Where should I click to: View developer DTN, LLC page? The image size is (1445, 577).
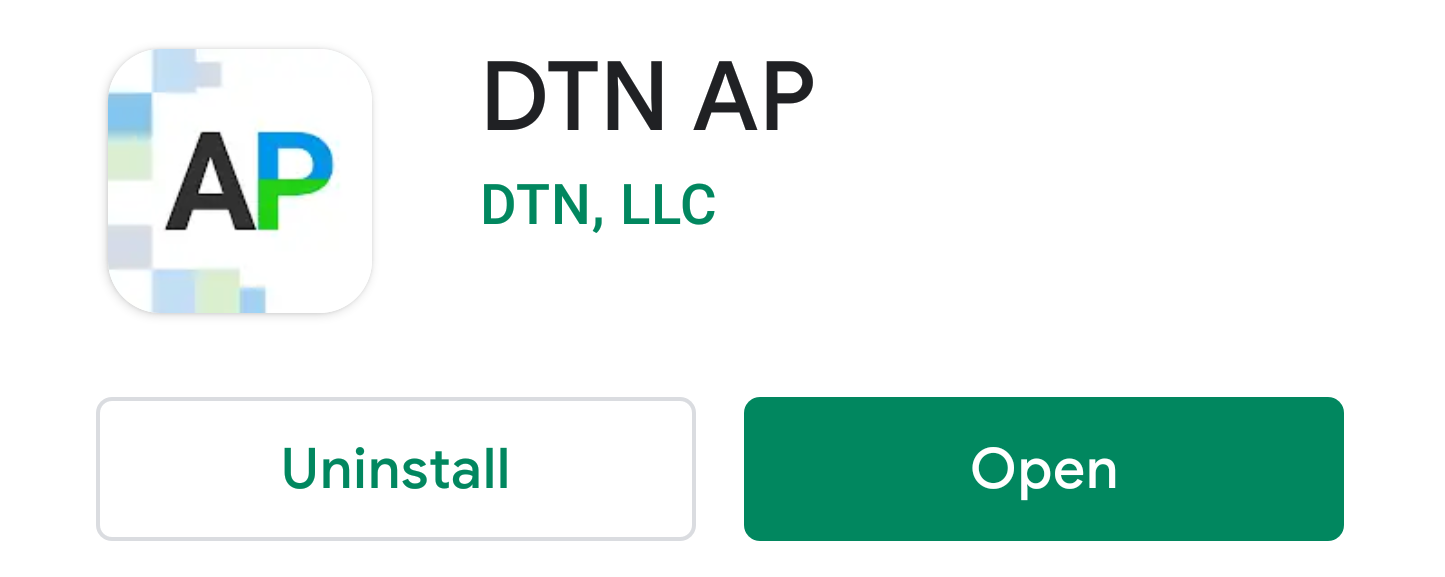tap(598, 205)
